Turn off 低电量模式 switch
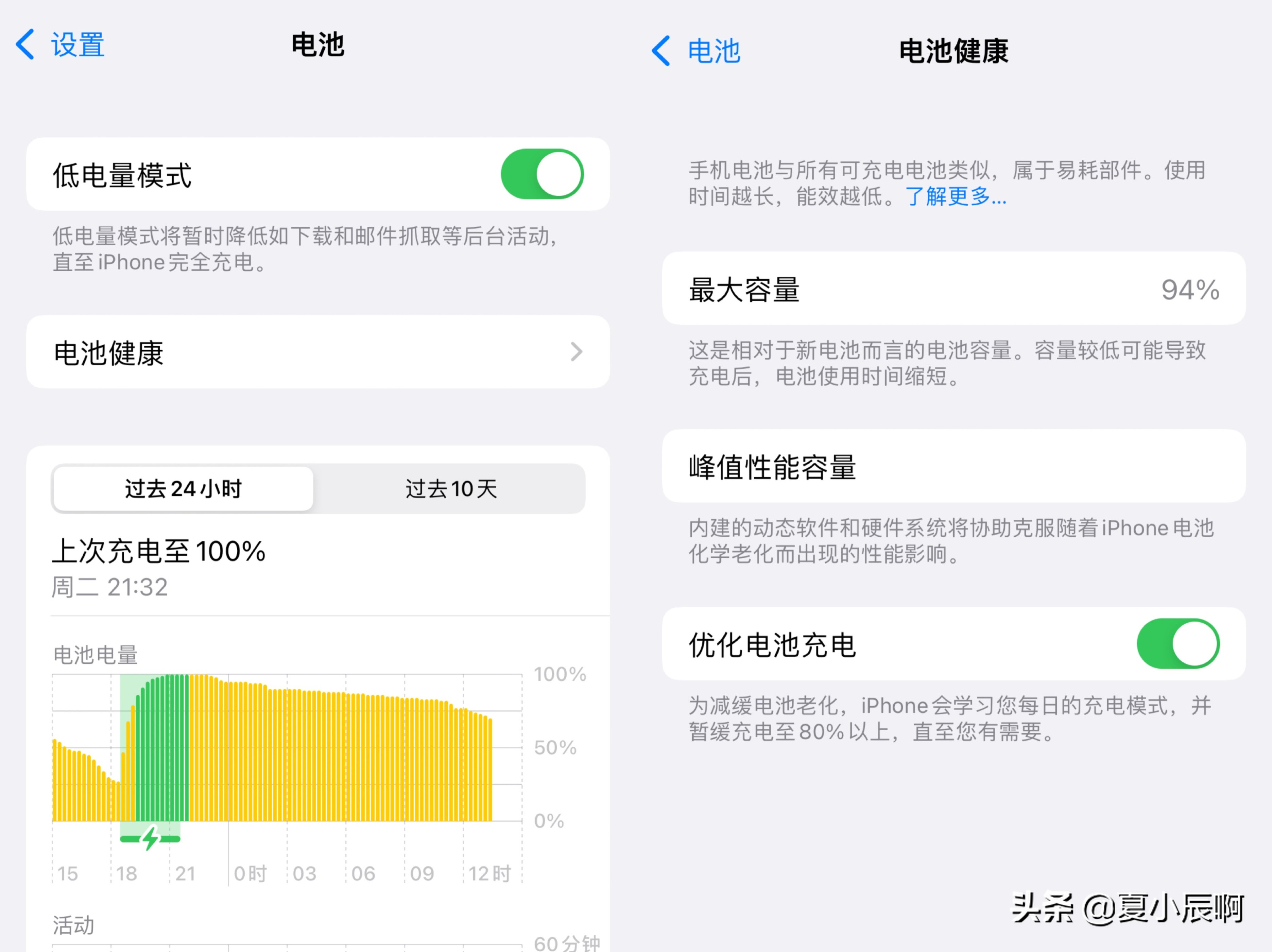 click(x=542, y=174)
